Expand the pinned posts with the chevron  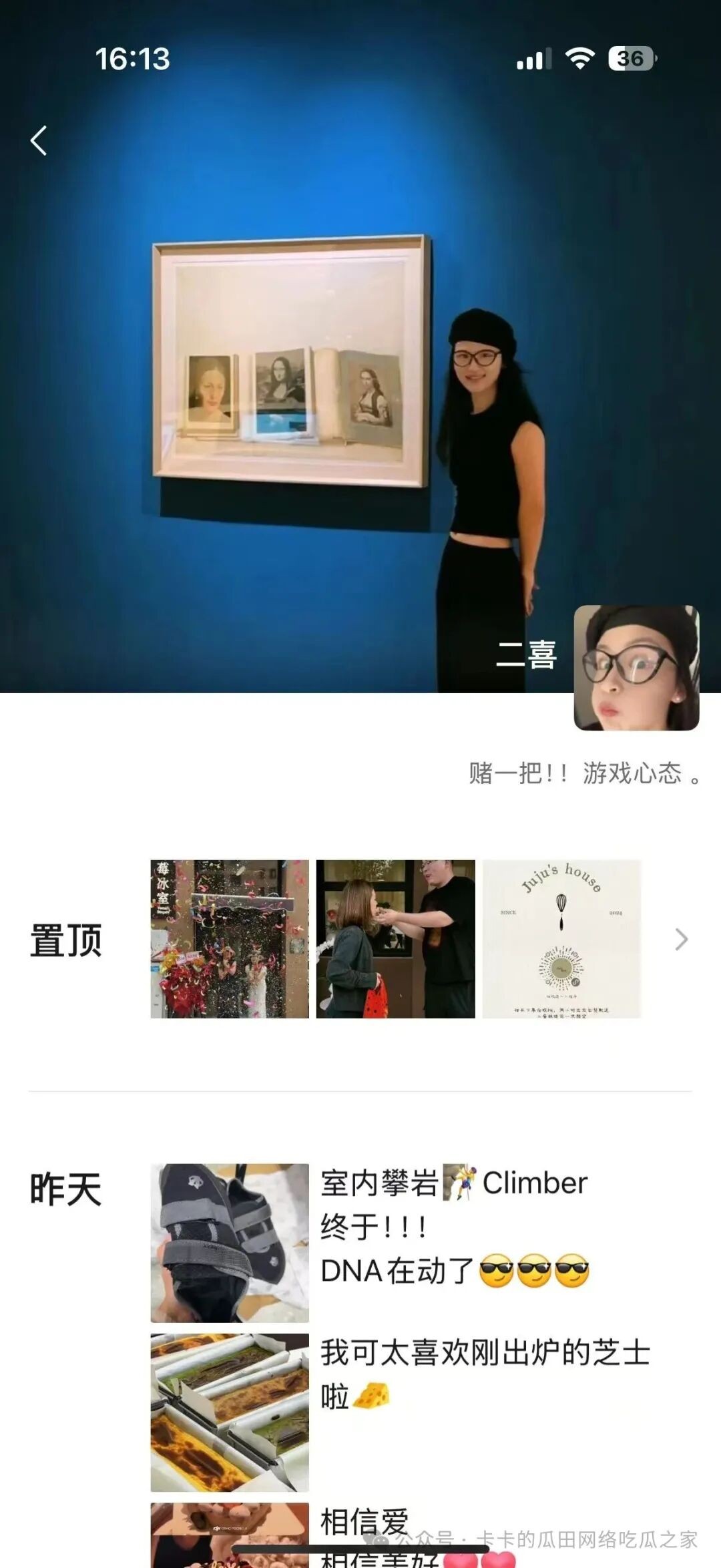pos(681,939)
